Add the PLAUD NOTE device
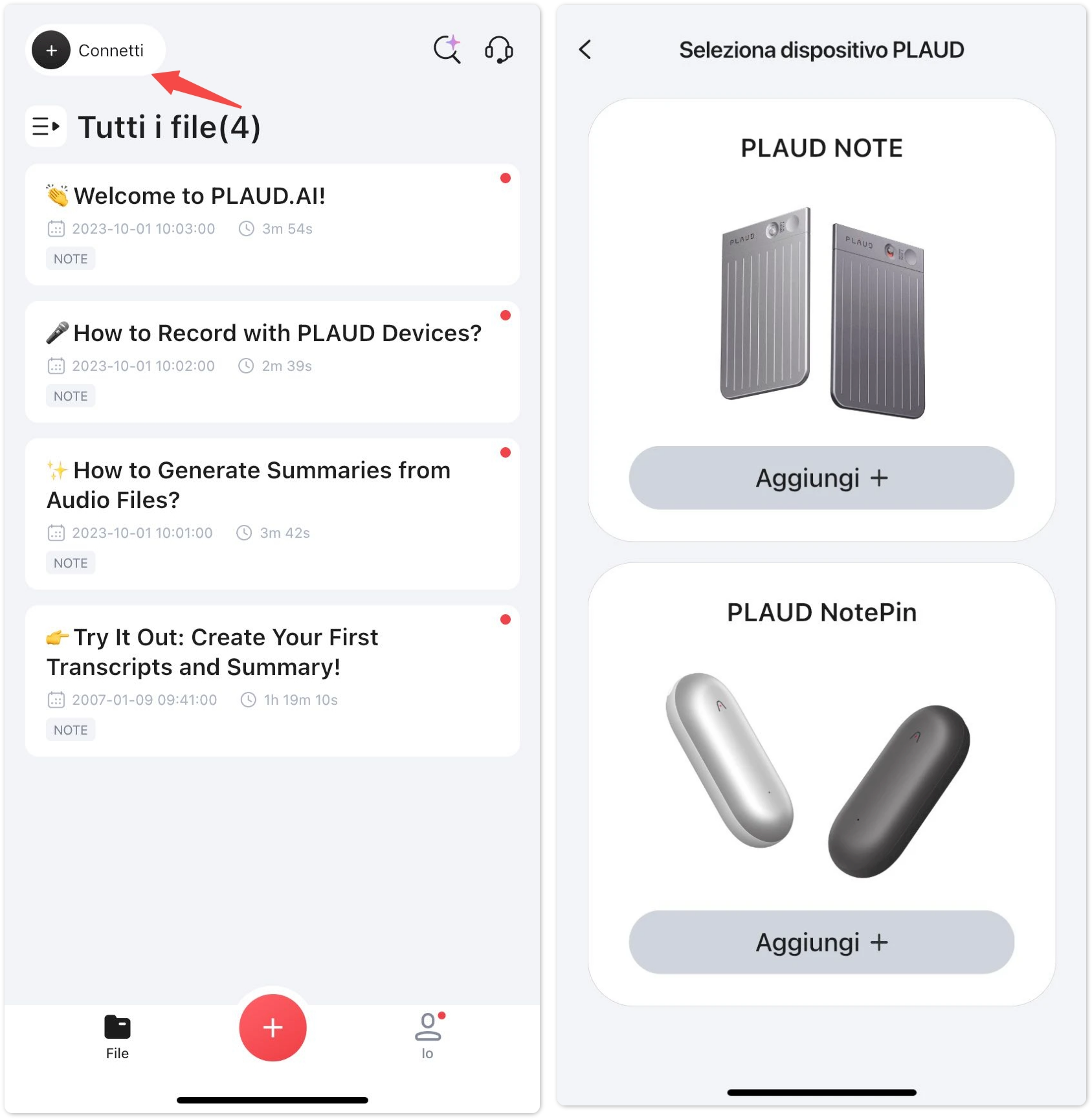 point(821,478)
